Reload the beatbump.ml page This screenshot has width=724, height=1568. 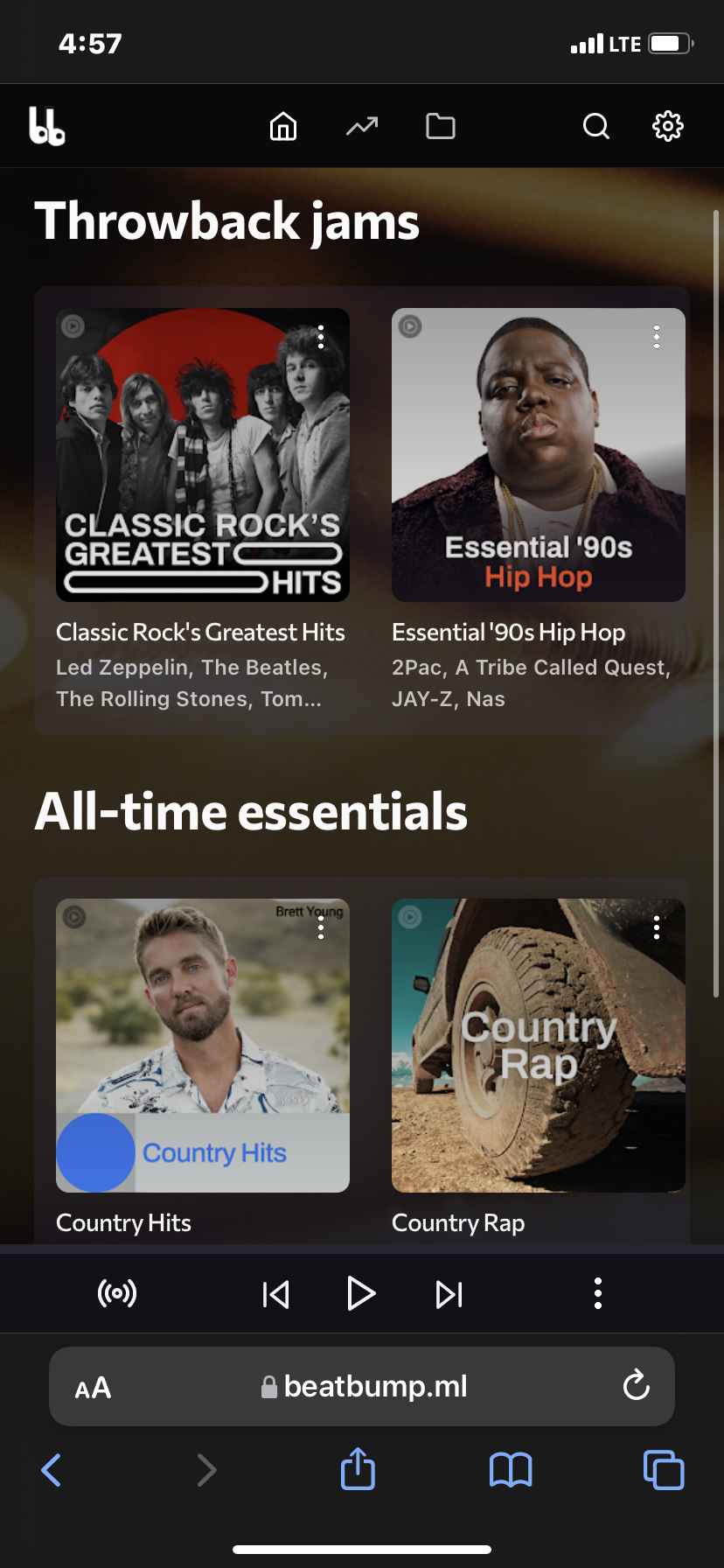point(636,1385)
